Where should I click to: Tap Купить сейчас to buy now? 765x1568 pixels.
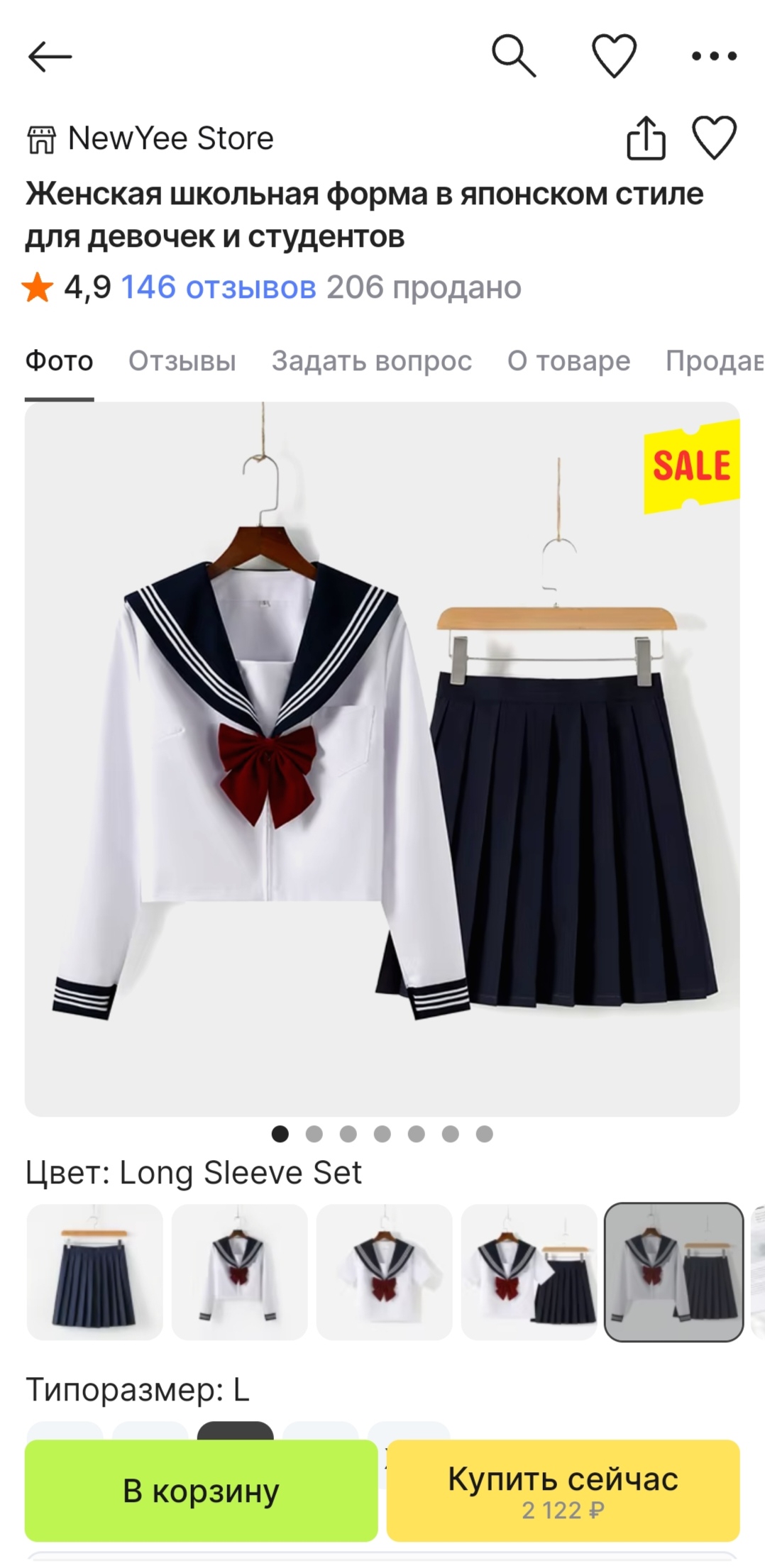[x=563, y=1490]
